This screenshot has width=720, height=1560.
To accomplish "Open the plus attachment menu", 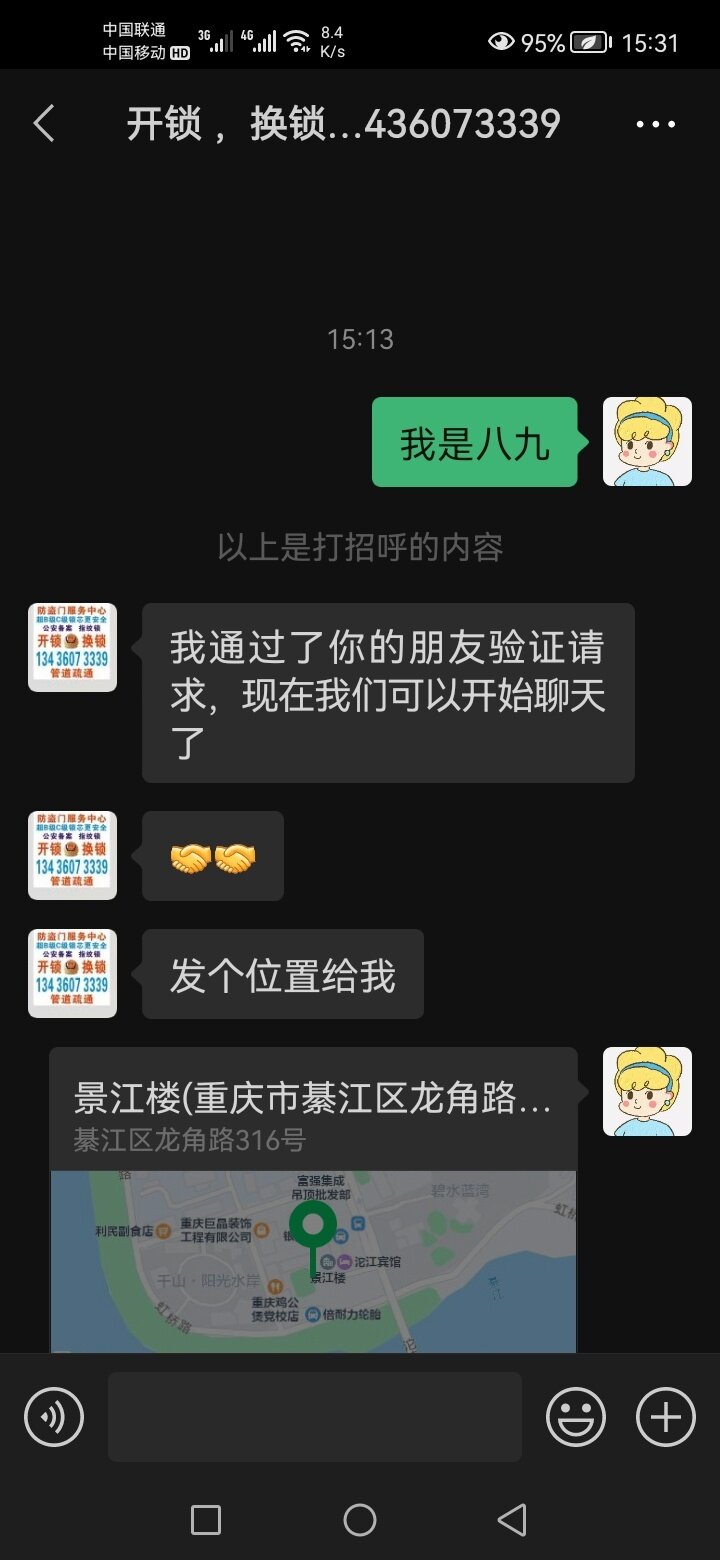I will (666, 1417).
